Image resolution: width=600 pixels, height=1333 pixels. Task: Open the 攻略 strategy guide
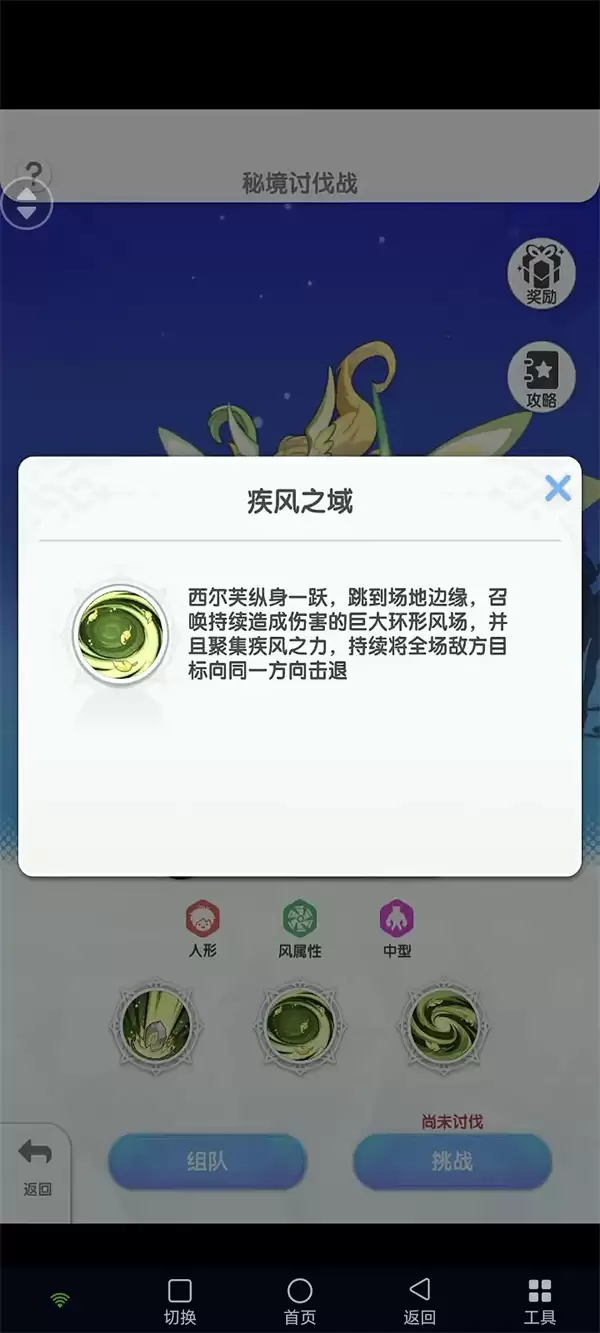point(541,377)
